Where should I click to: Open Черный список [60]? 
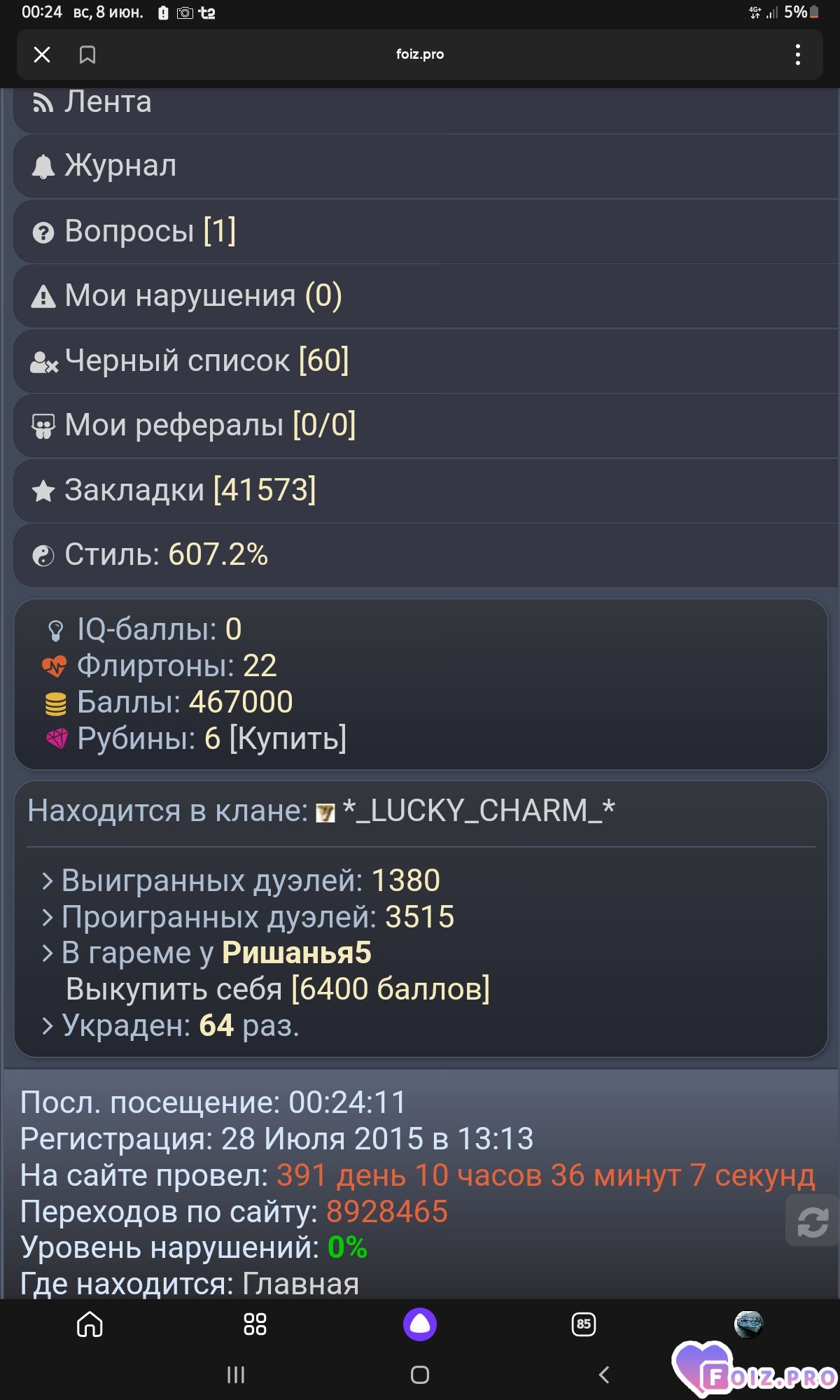(426, 361)
